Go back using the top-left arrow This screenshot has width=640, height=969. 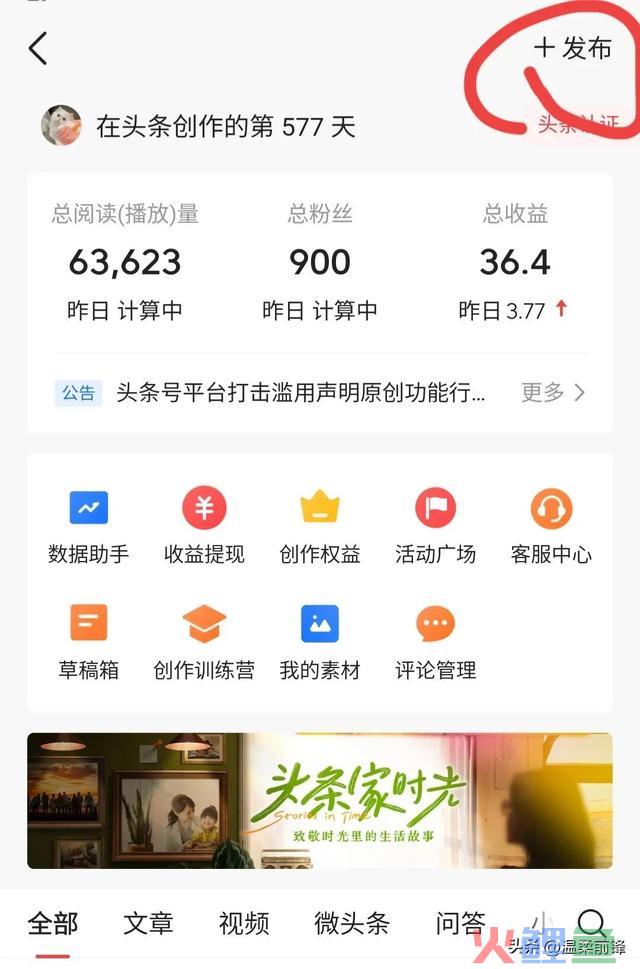38,48
